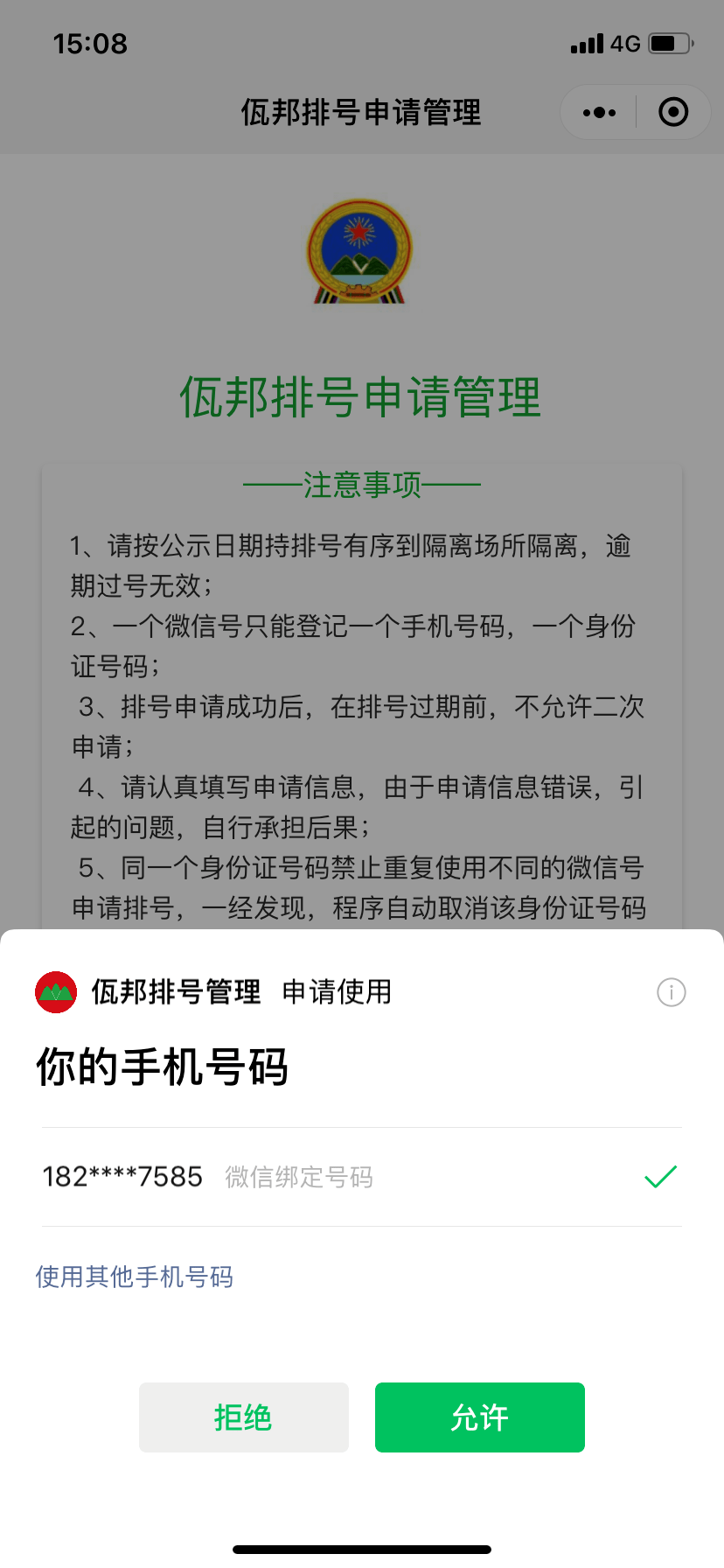
Task: Select the 182****7585 WeChat-bound number
Action: click(x=360, y=1177)
